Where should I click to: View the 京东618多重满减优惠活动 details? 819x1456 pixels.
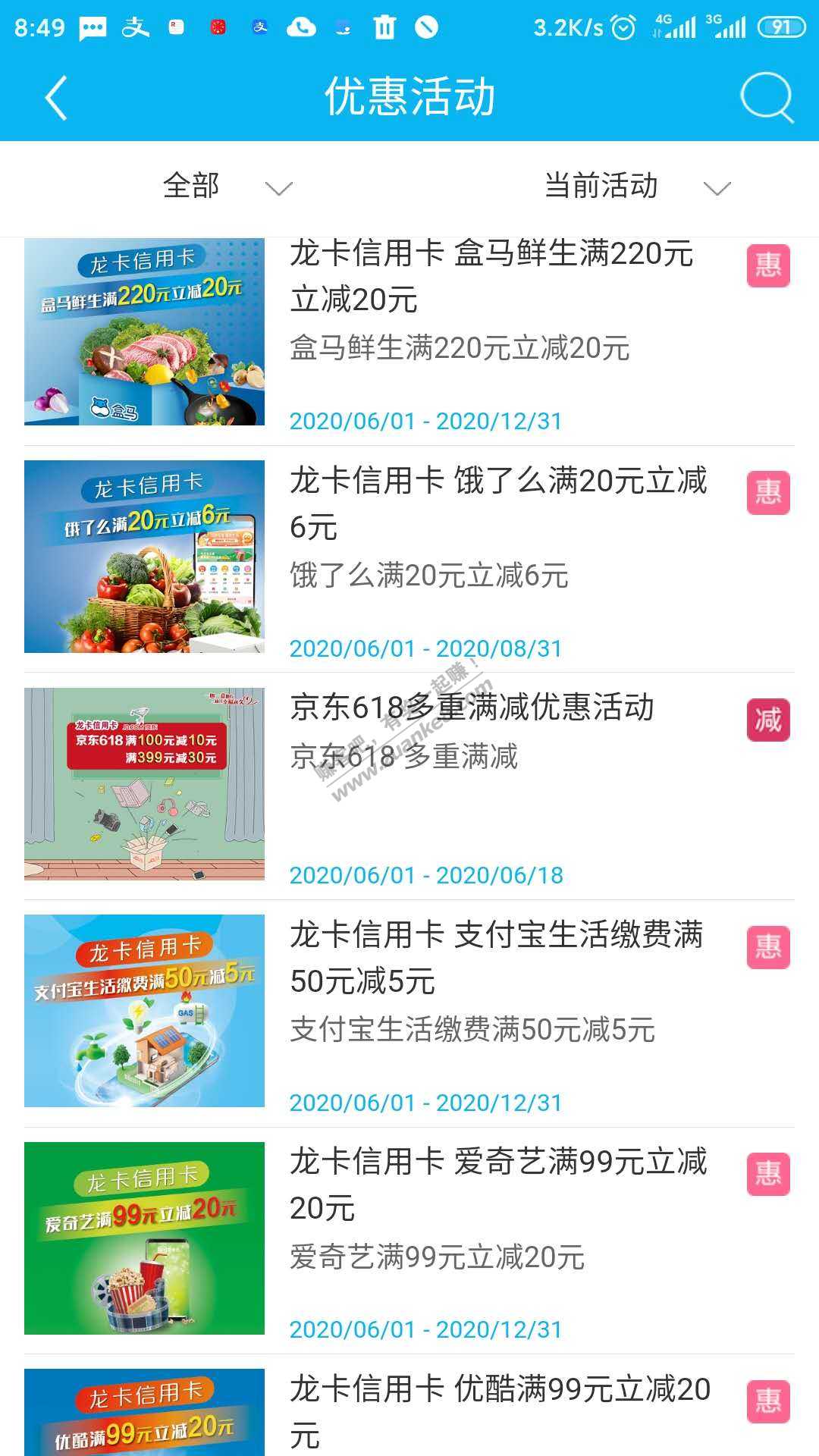coord(472,708)
